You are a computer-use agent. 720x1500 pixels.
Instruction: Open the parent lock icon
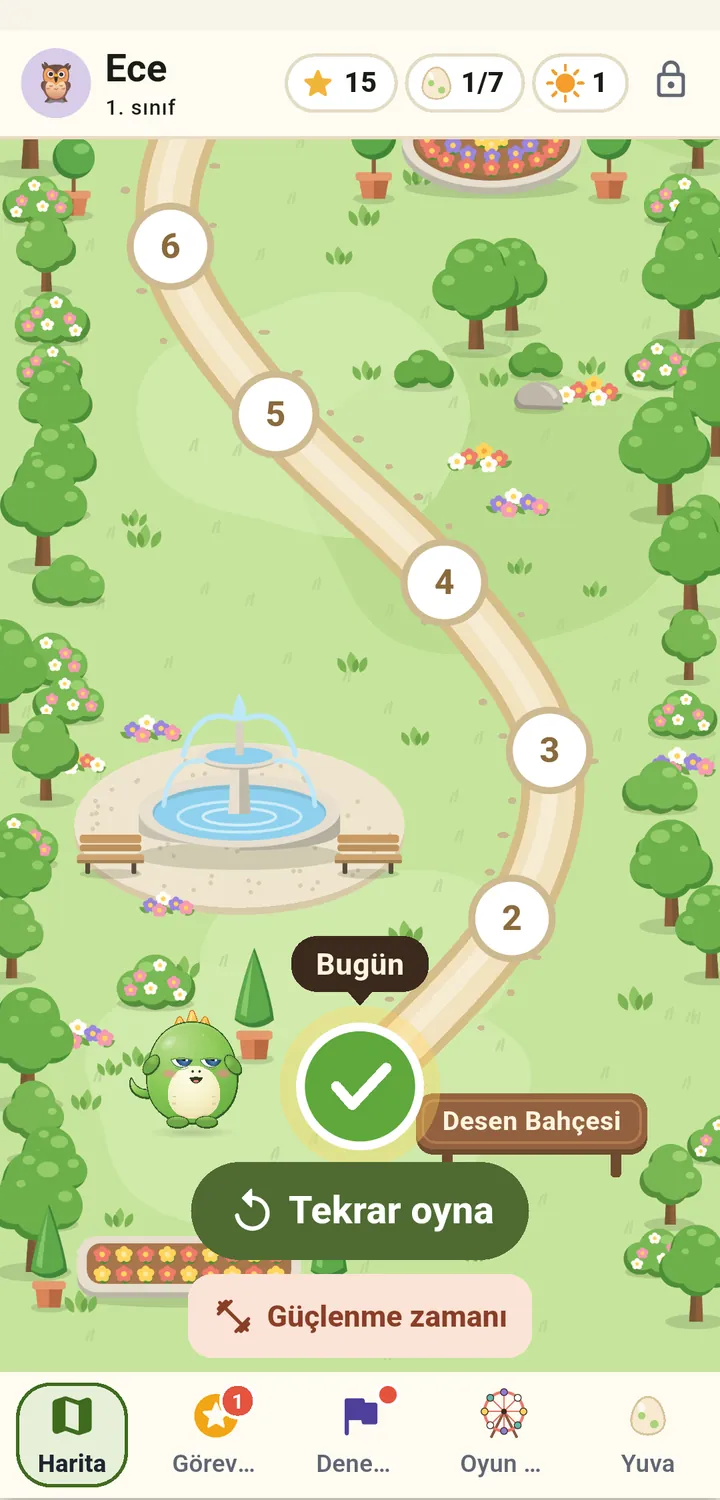[670, 81]
